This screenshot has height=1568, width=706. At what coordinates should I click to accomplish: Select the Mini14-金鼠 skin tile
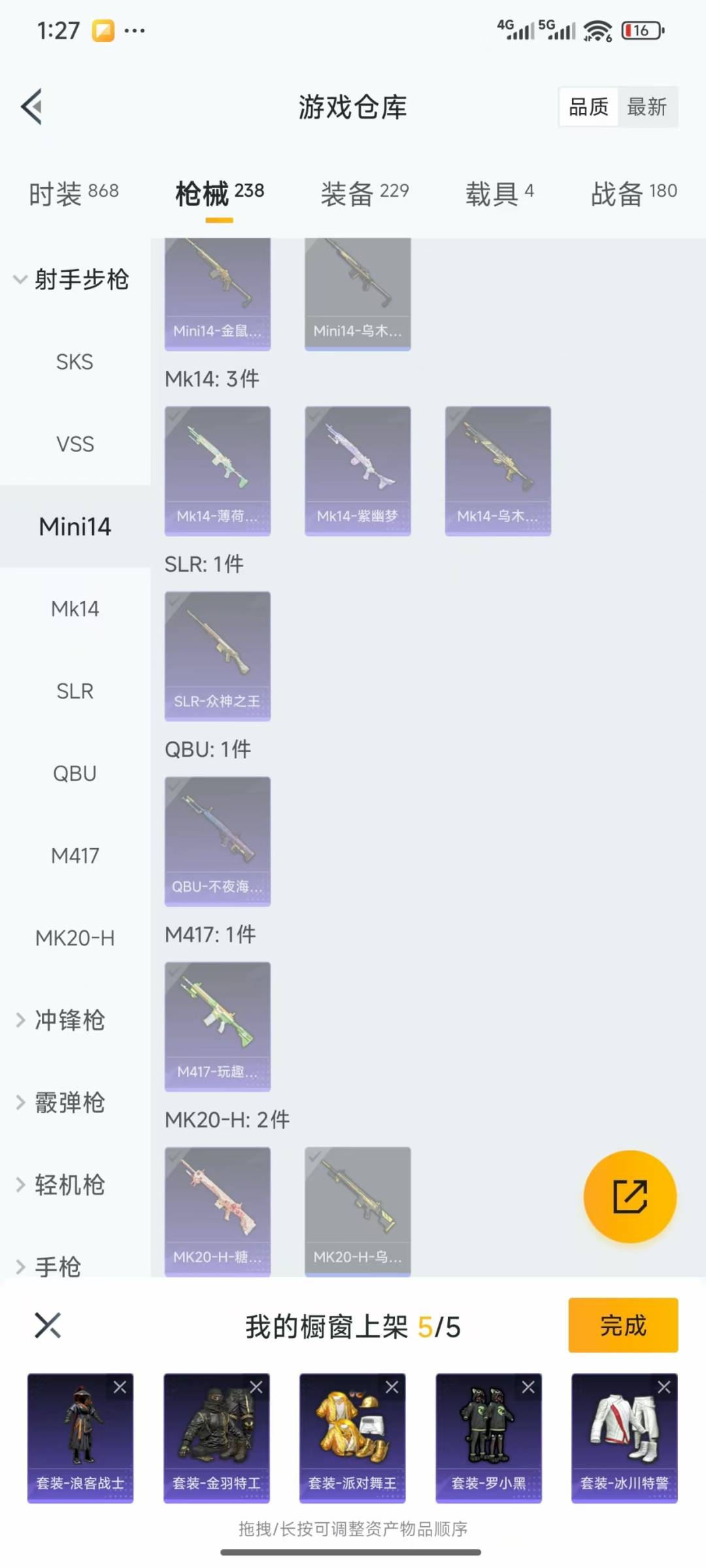click(x=217, y=294)
